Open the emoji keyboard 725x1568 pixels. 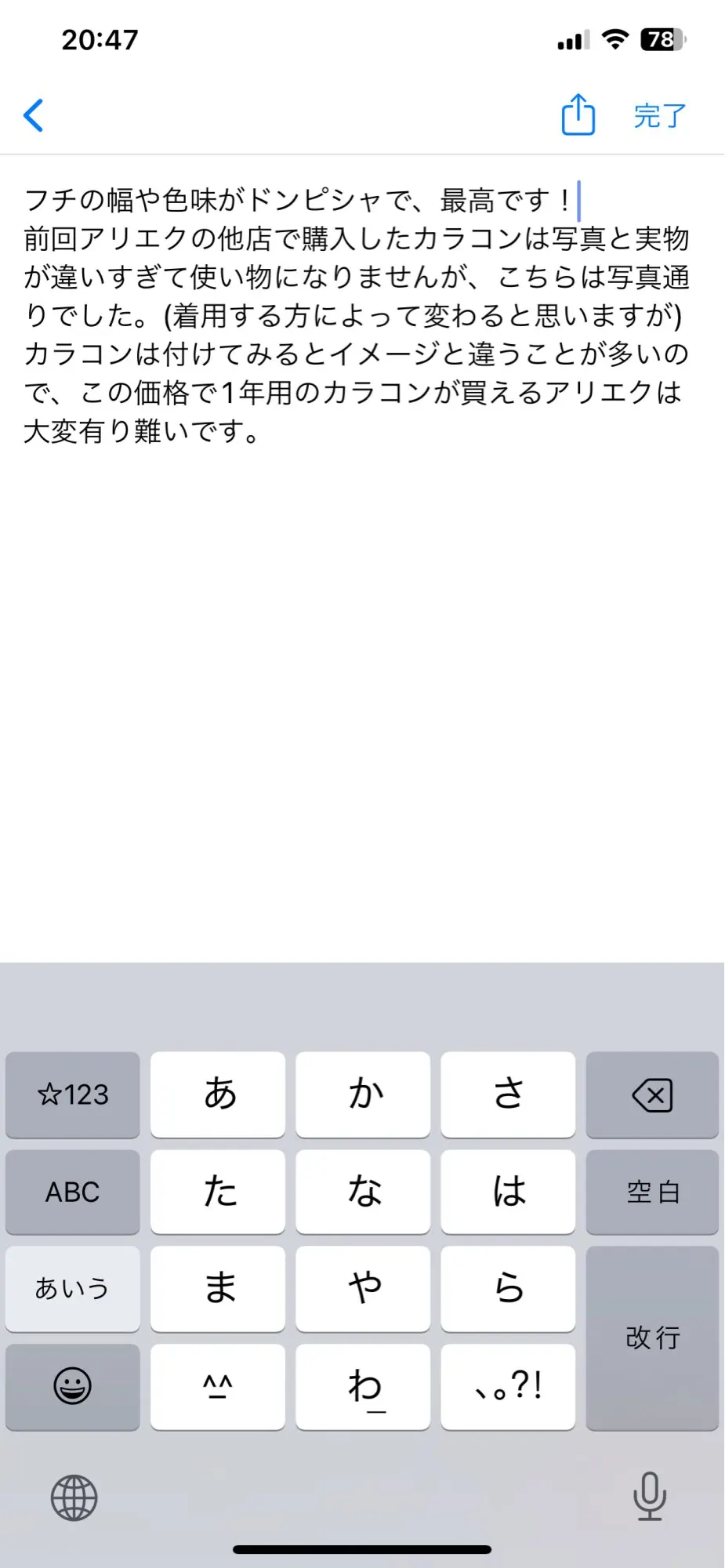point(73,1386)
